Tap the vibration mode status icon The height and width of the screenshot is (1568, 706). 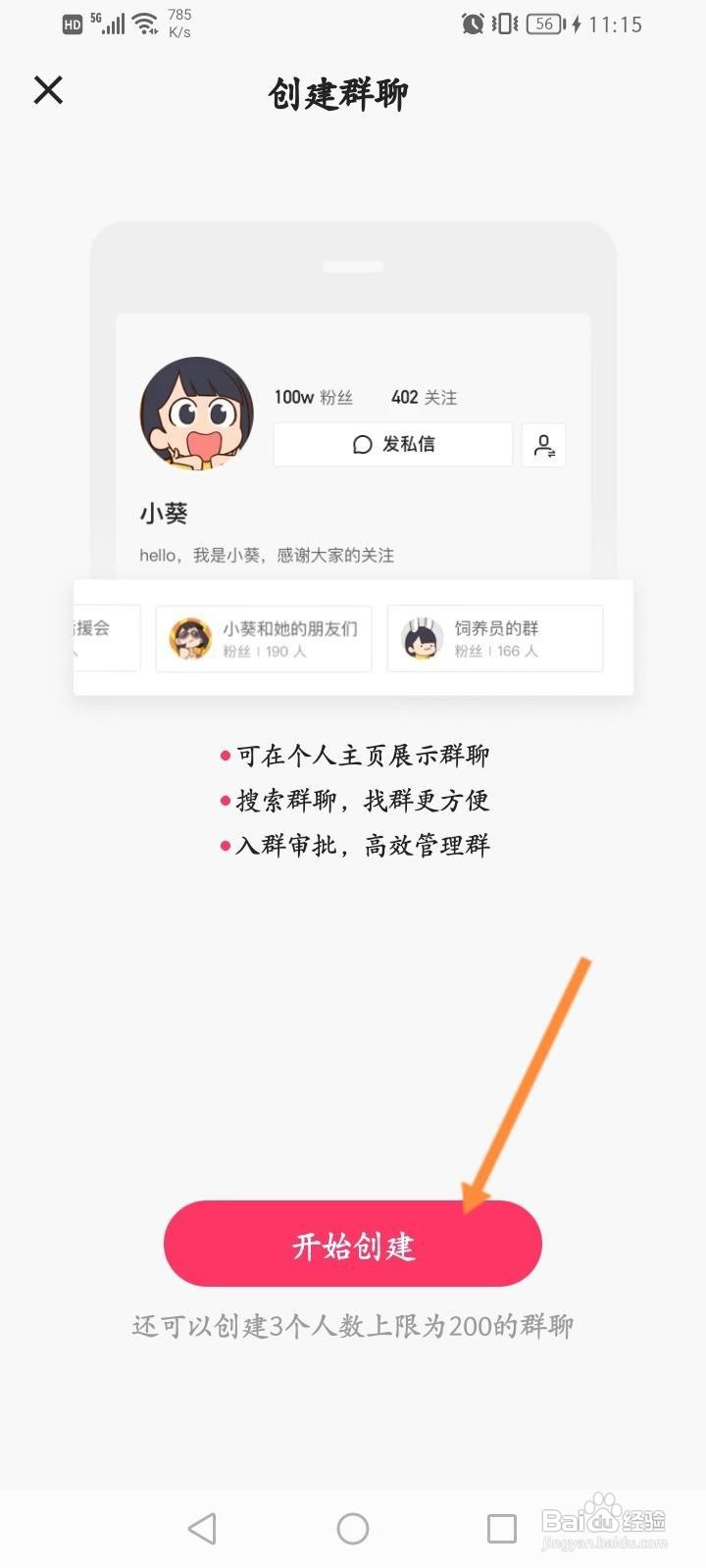click(x=502, y=24)
